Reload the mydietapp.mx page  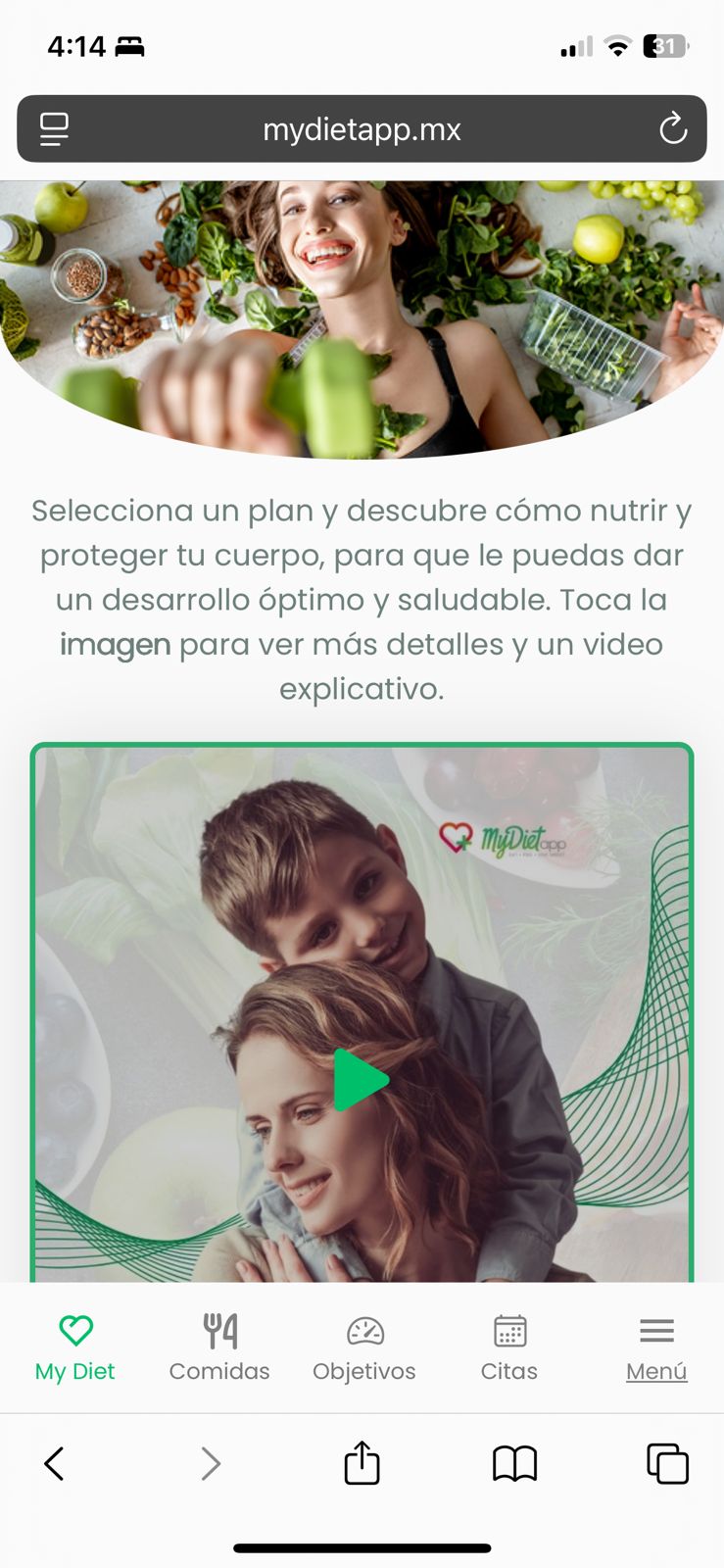click(673, 128)
